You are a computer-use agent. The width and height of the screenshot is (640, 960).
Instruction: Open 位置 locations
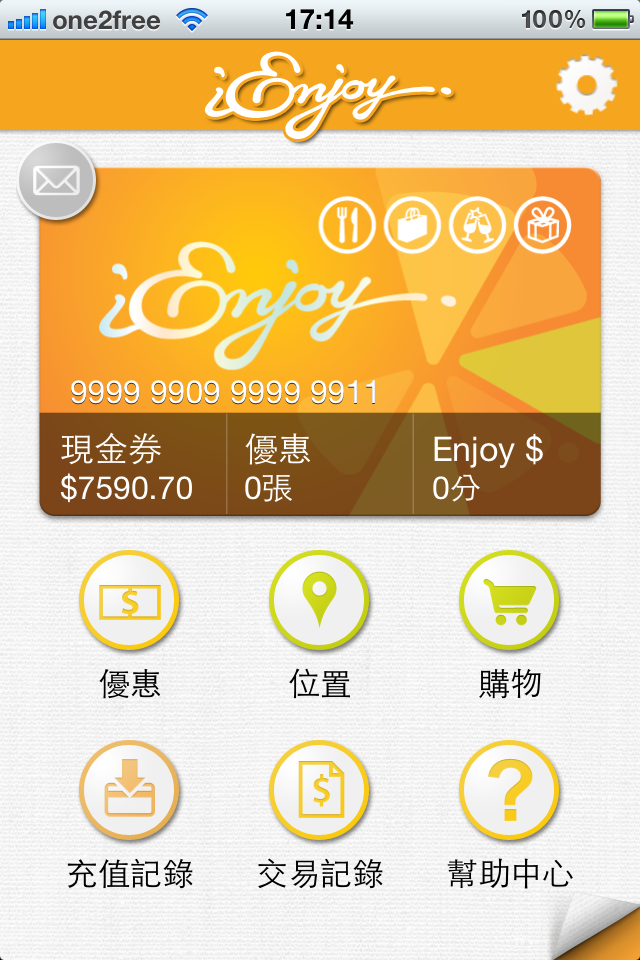point(319,602)
